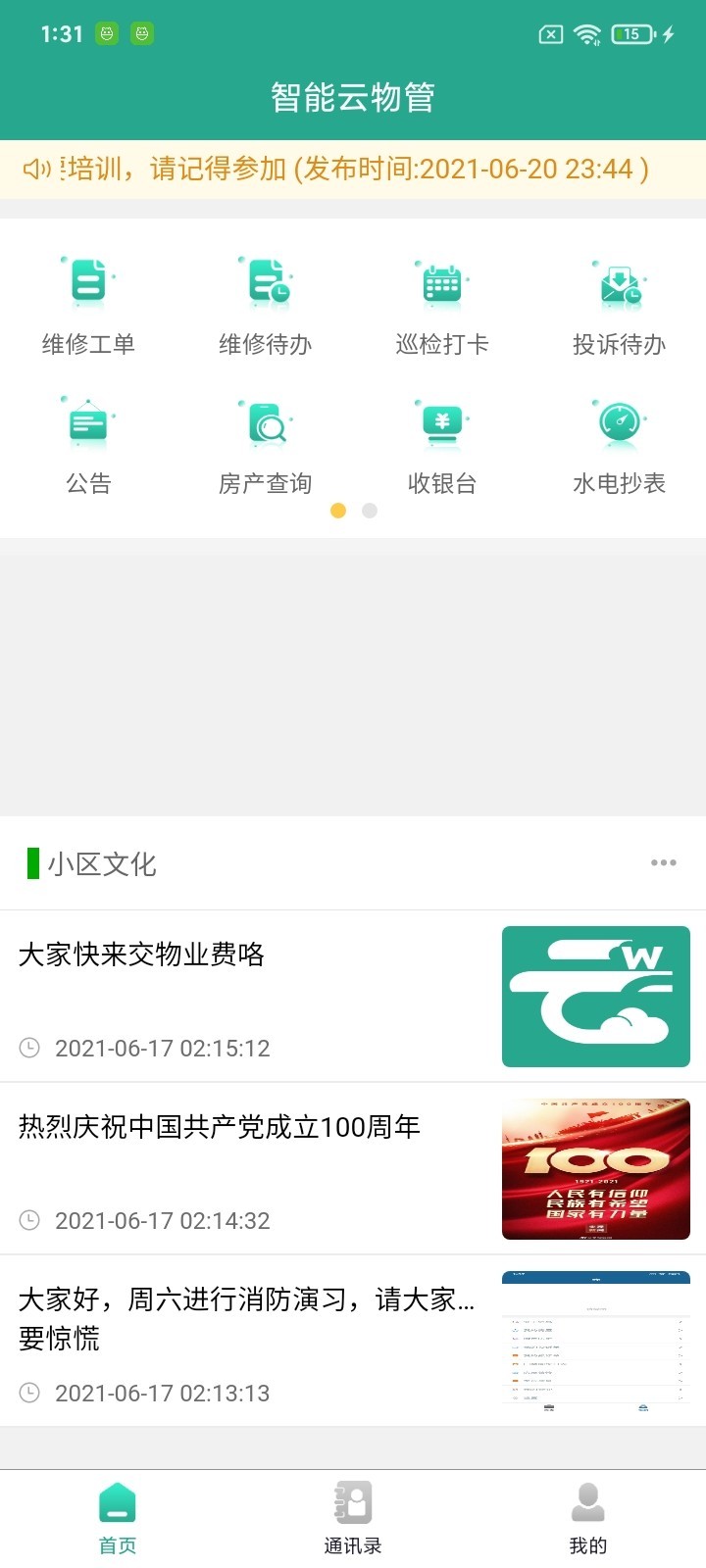Switch to the second icon page dot
The height and width of the screenshot is (1568, 706).
(x=369, y=511)
